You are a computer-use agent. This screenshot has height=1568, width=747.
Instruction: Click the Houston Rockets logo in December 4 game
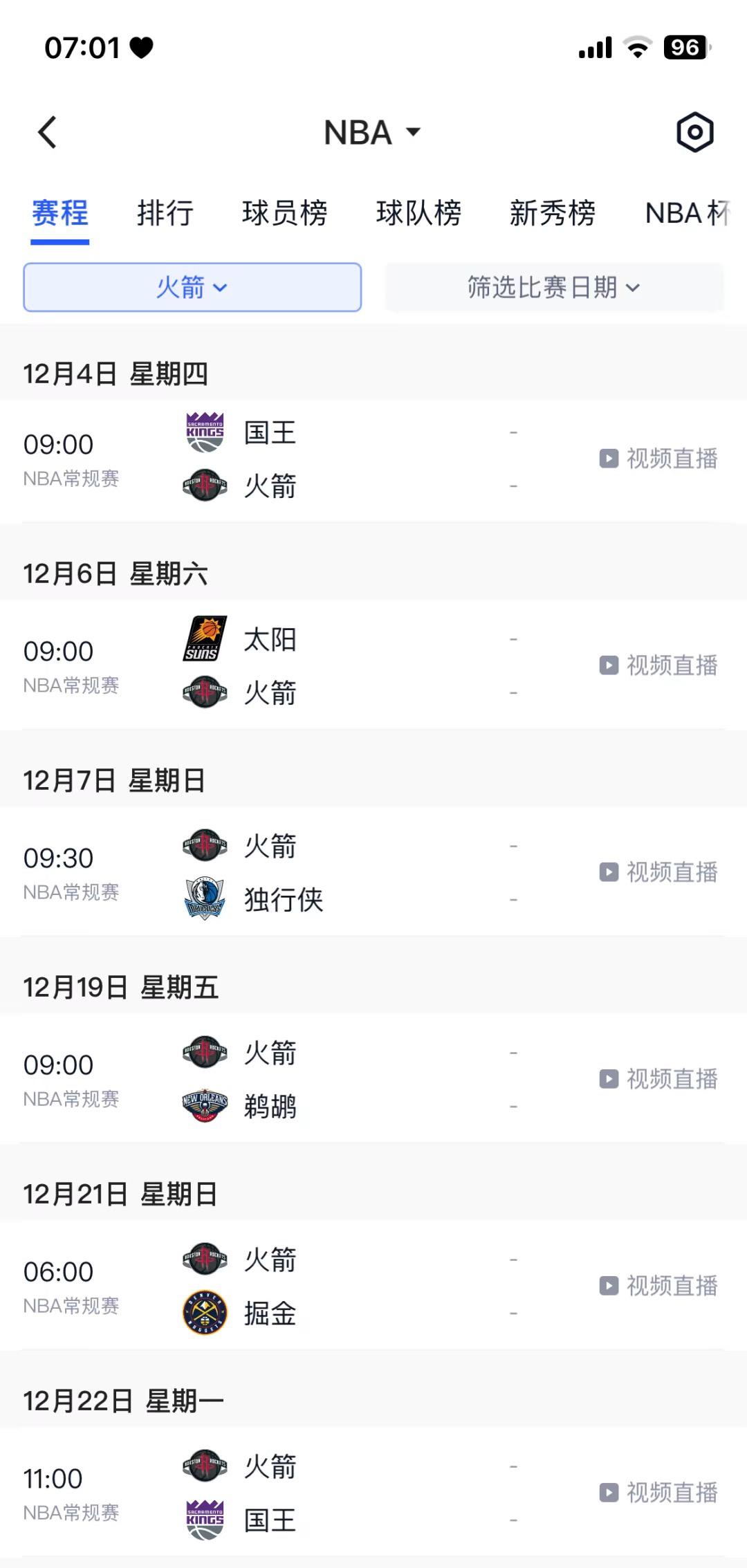click(204, 486)
